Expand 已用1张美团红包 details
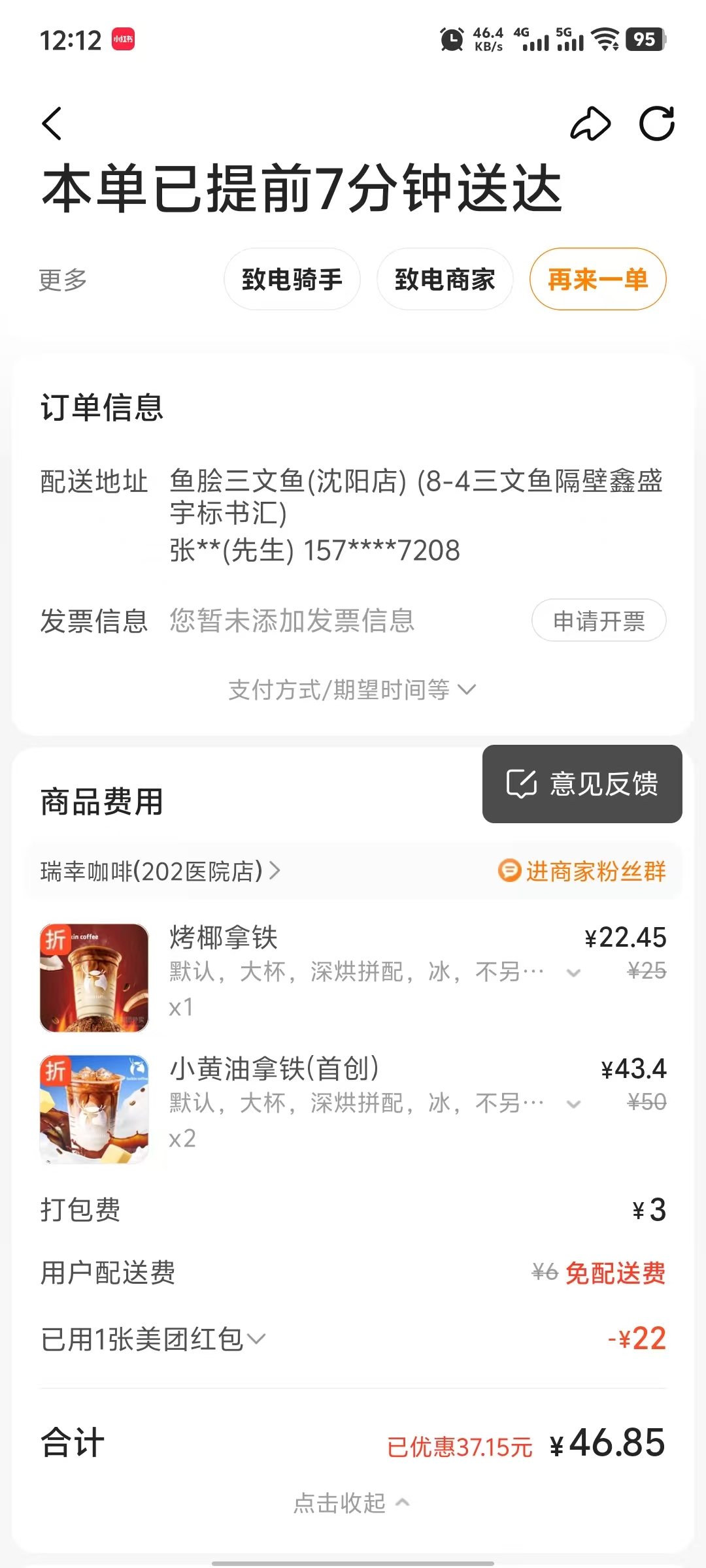Image resolution: width=706 pixels, height=1568 pixels. (x=154, y=1340)
